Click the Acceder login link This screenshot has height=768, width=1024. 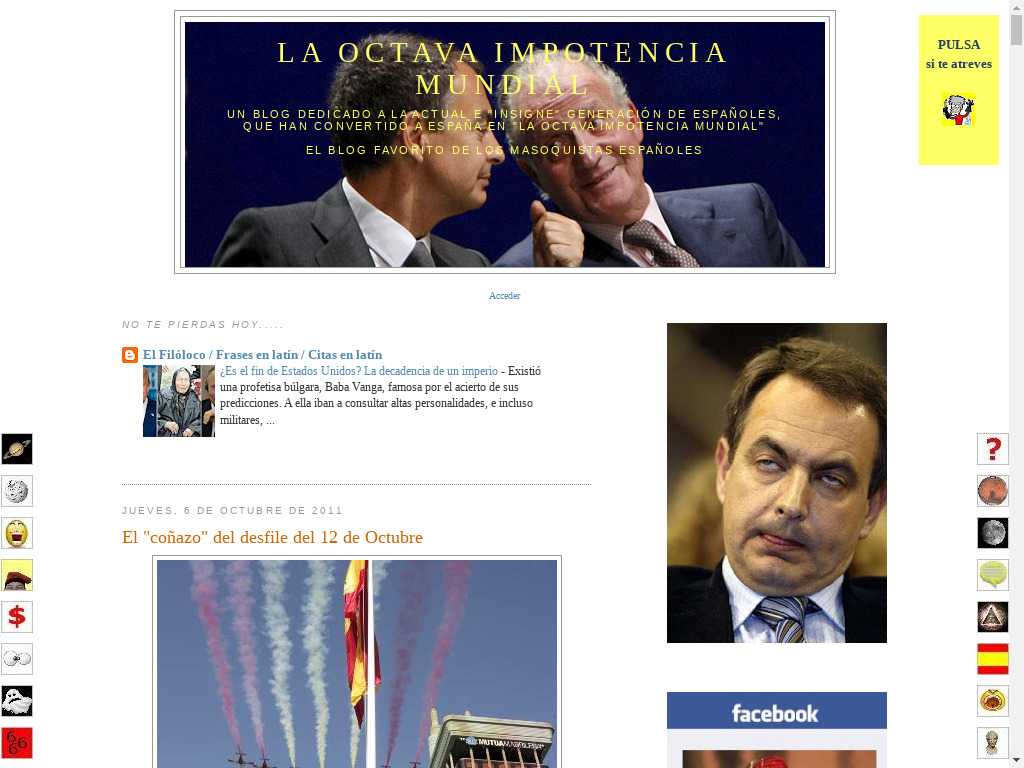(504, 296)
